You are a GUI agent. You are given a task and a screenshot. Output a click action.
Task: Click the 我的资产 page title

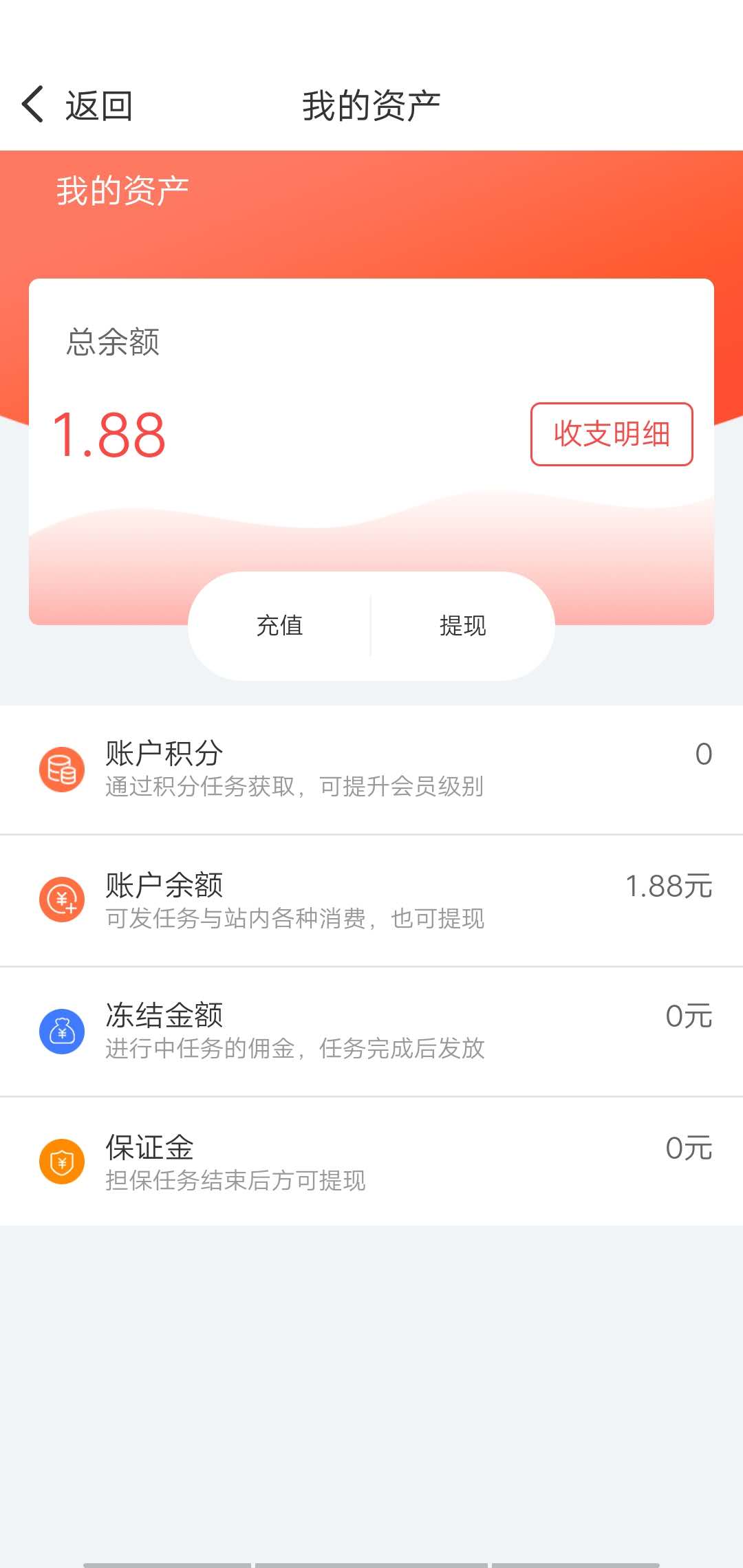click(371, 103)
